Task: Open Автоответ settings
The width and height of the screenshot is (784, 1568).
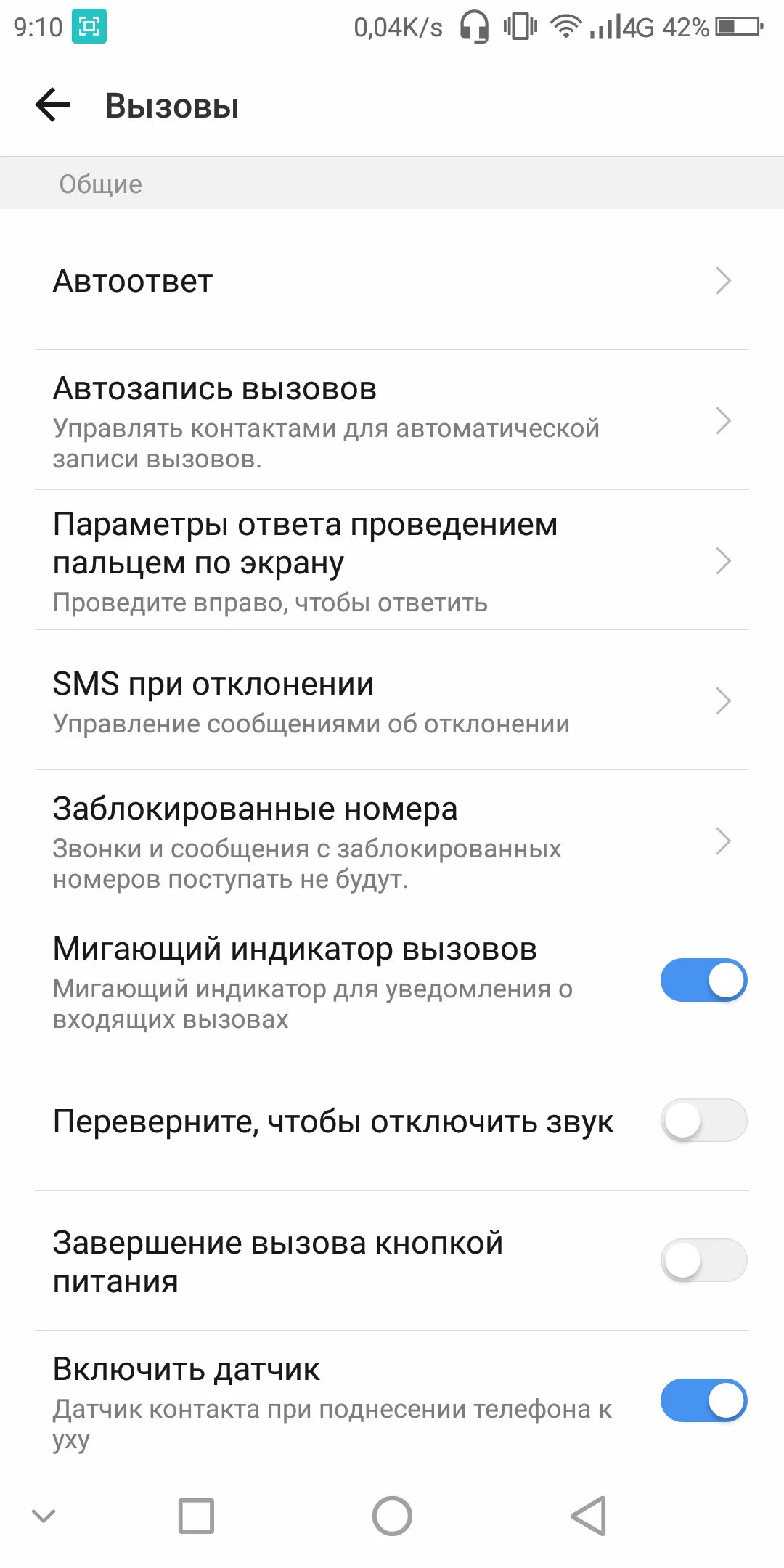Action: 392,281
